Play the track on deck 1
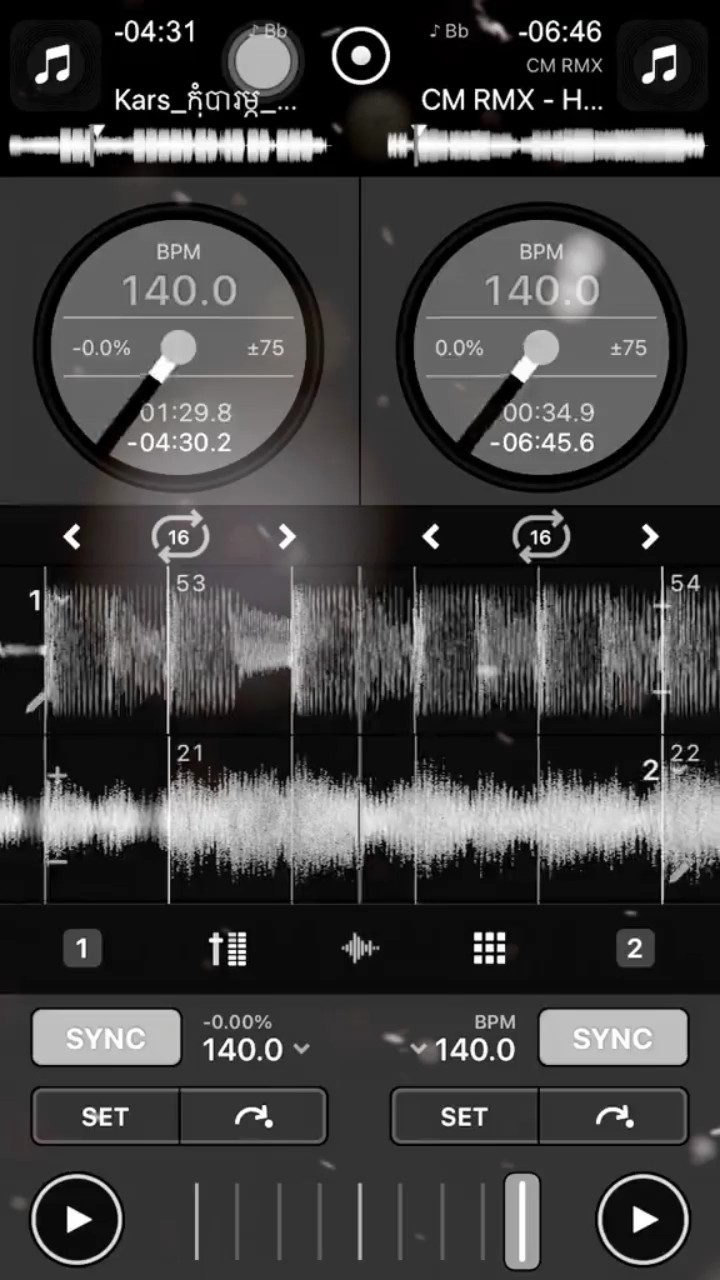 (x=77, y=1219)
